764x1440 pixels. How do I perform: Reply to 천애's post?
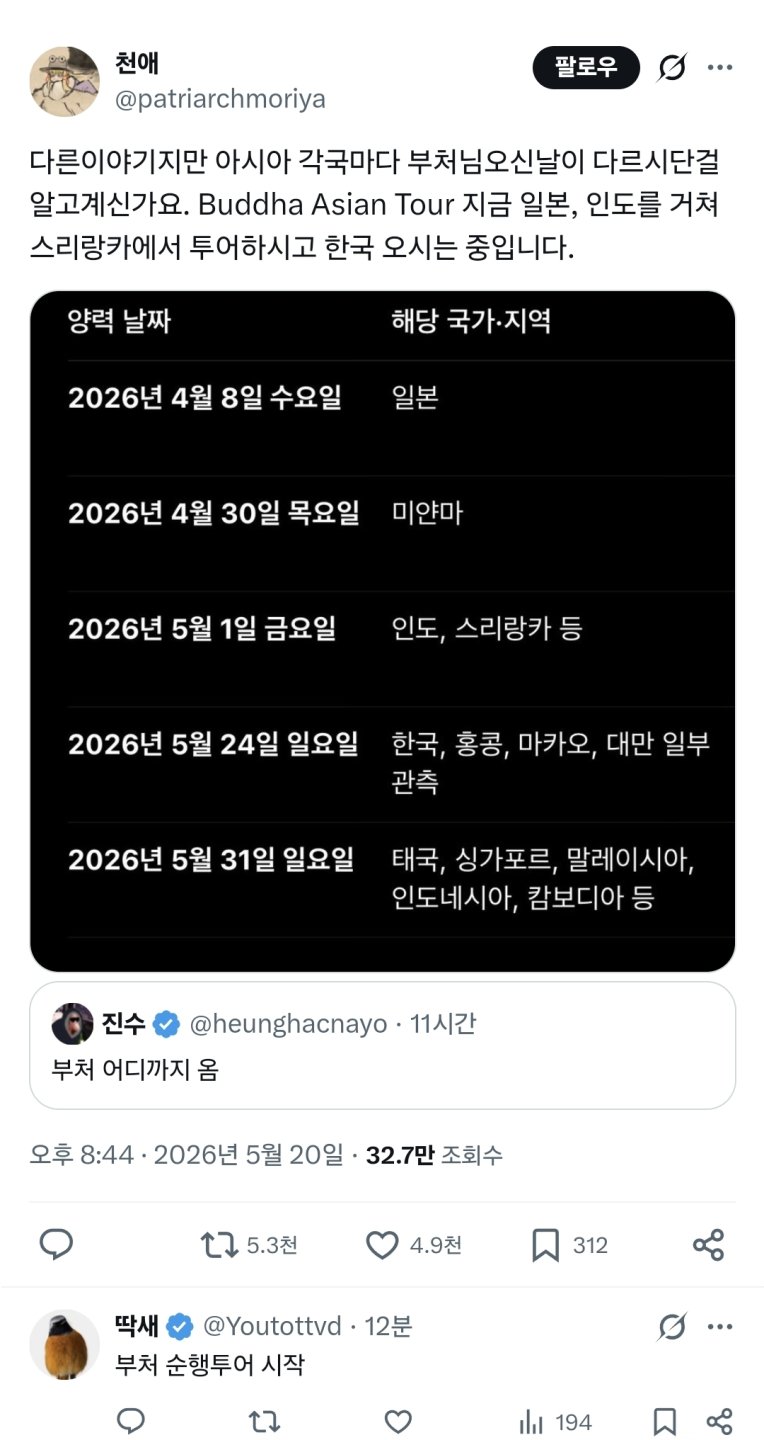(x=56, y=1245)
